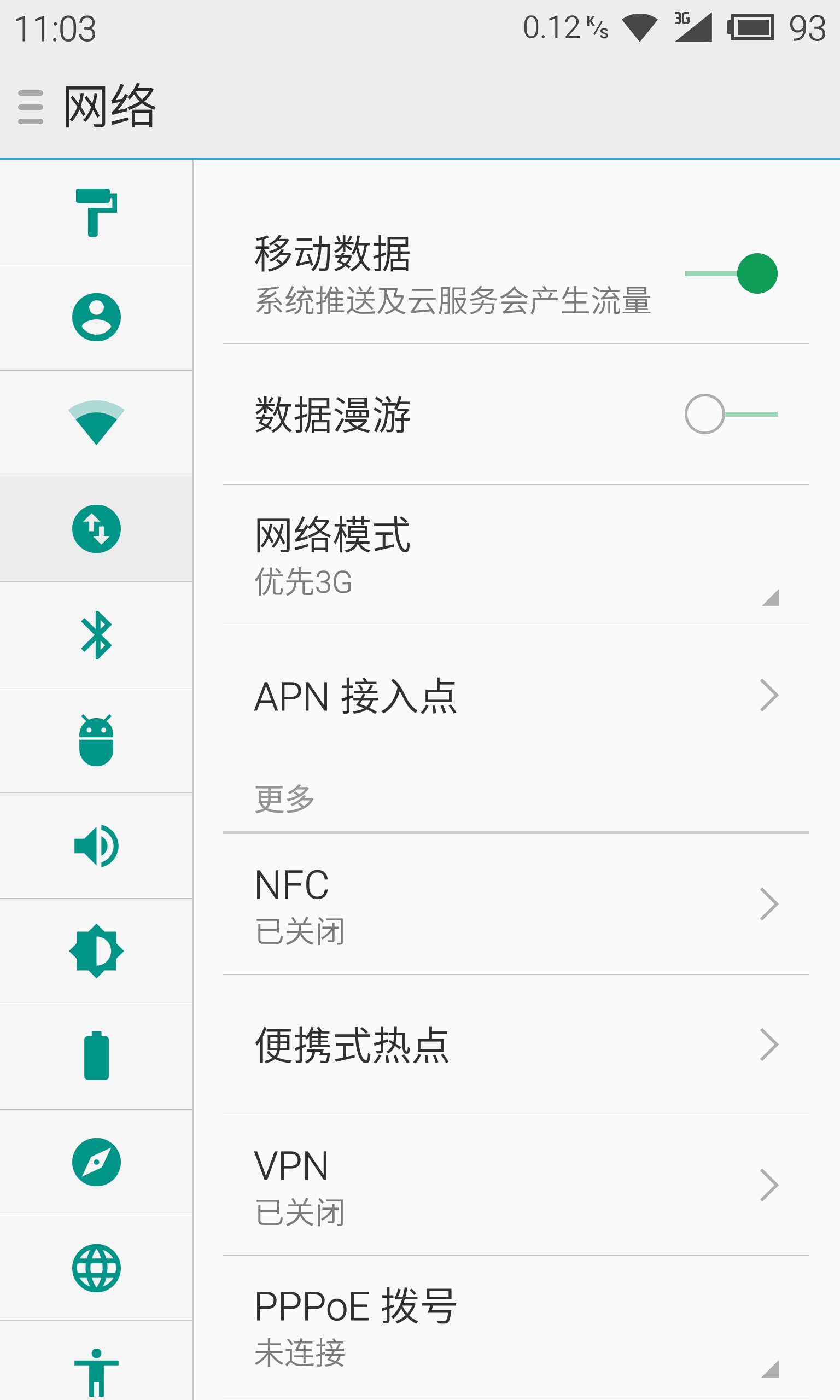Switch to the sound section in sidebar
The width and height of the screenshot is (840, 1400).
coord(96,845)
